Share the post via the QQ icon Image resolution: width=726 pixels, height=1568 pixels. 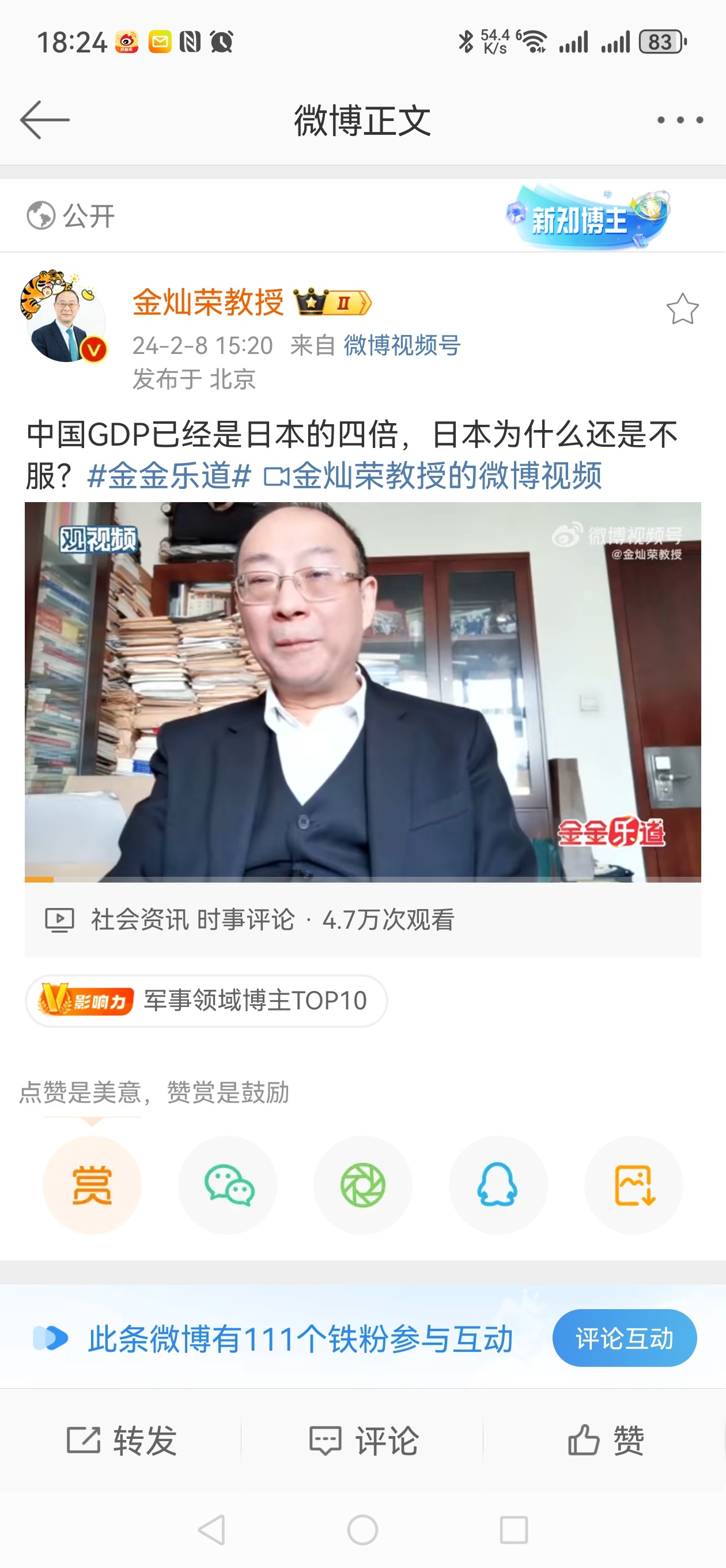tap(498, 1185)
